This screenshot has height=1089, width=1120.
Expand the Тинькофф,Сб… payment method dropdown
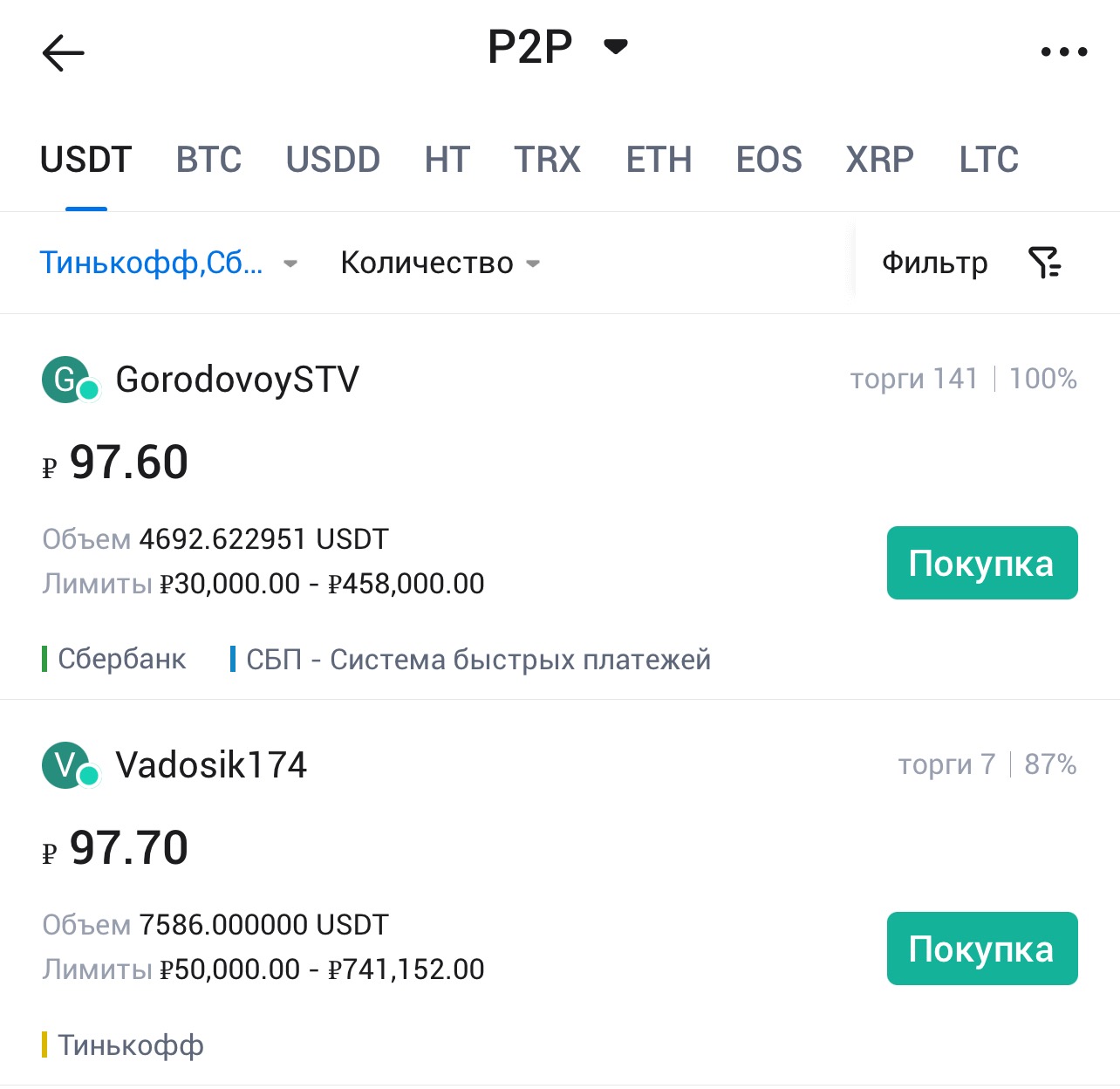(x=168, y=263)
